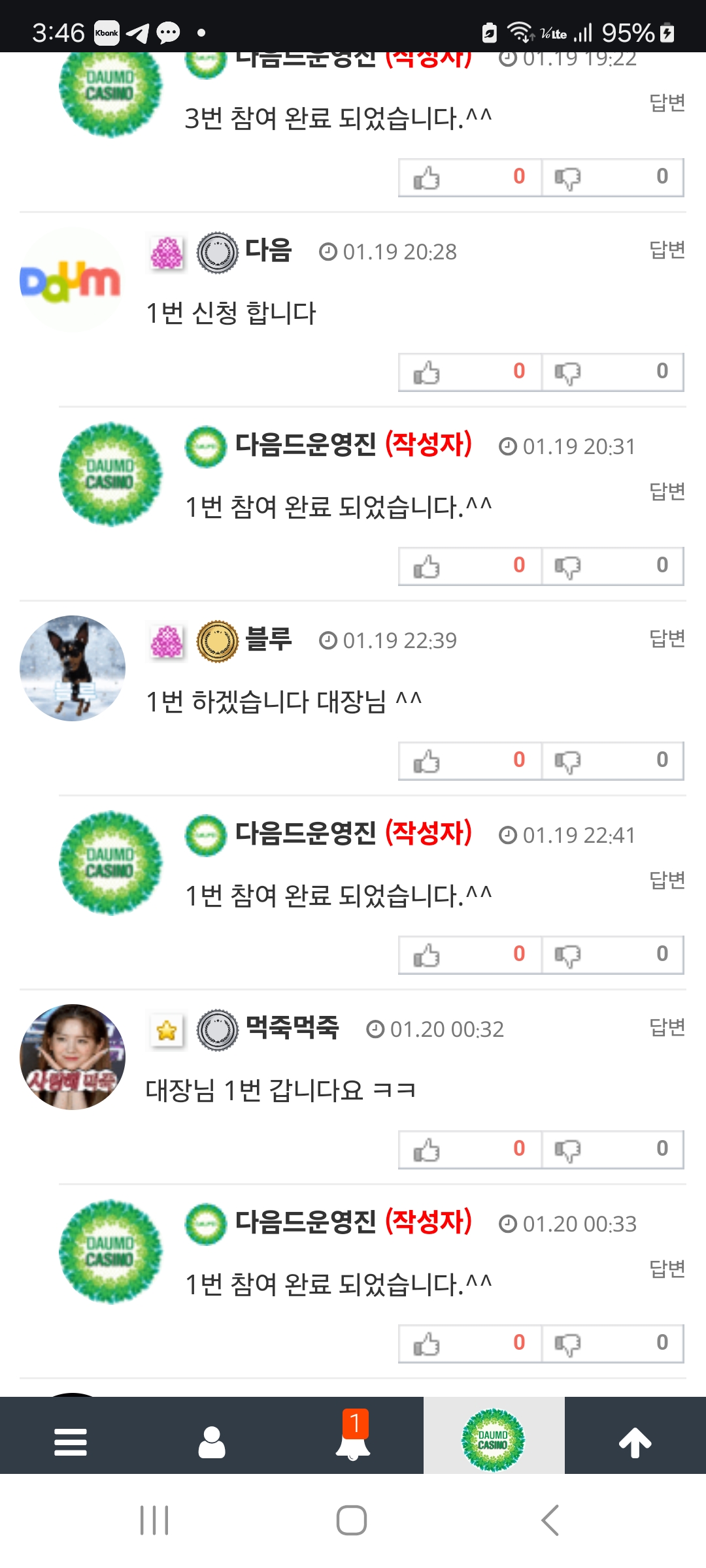Tap the Daumd Casino home logo button
The image size is (706, 1568).
494,1440
